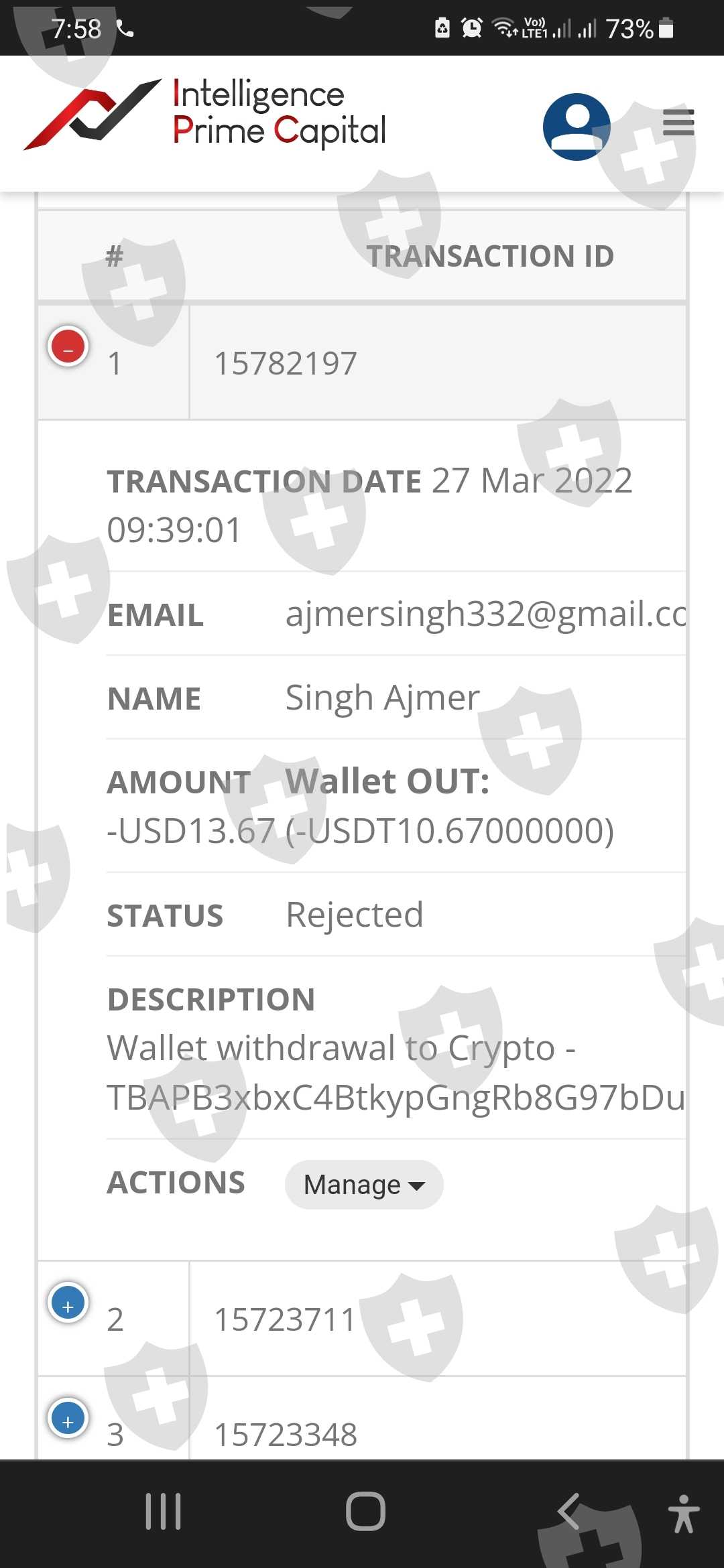Open the Manage actions dropdown

(x=364, y=1185)
